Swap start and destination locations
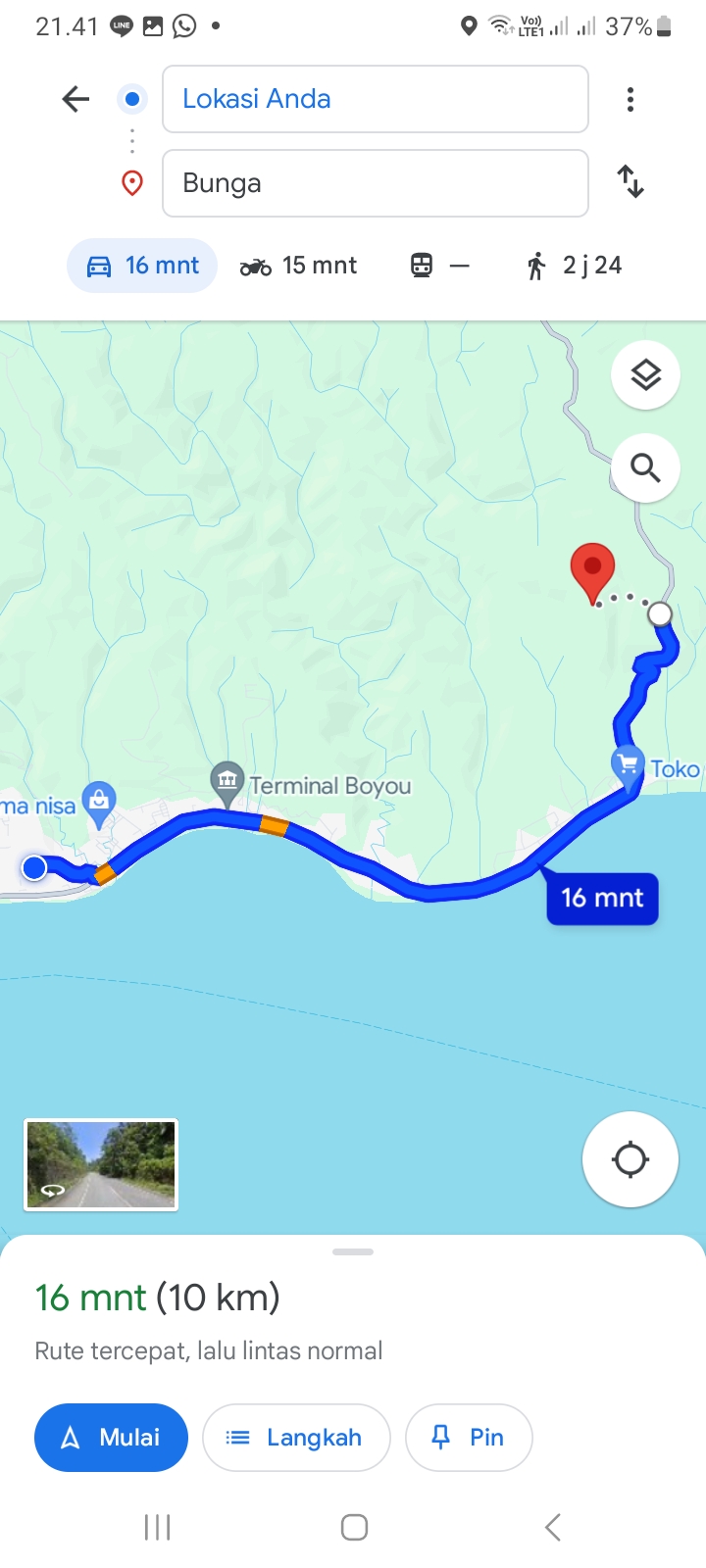 click(x=630, y=182)
